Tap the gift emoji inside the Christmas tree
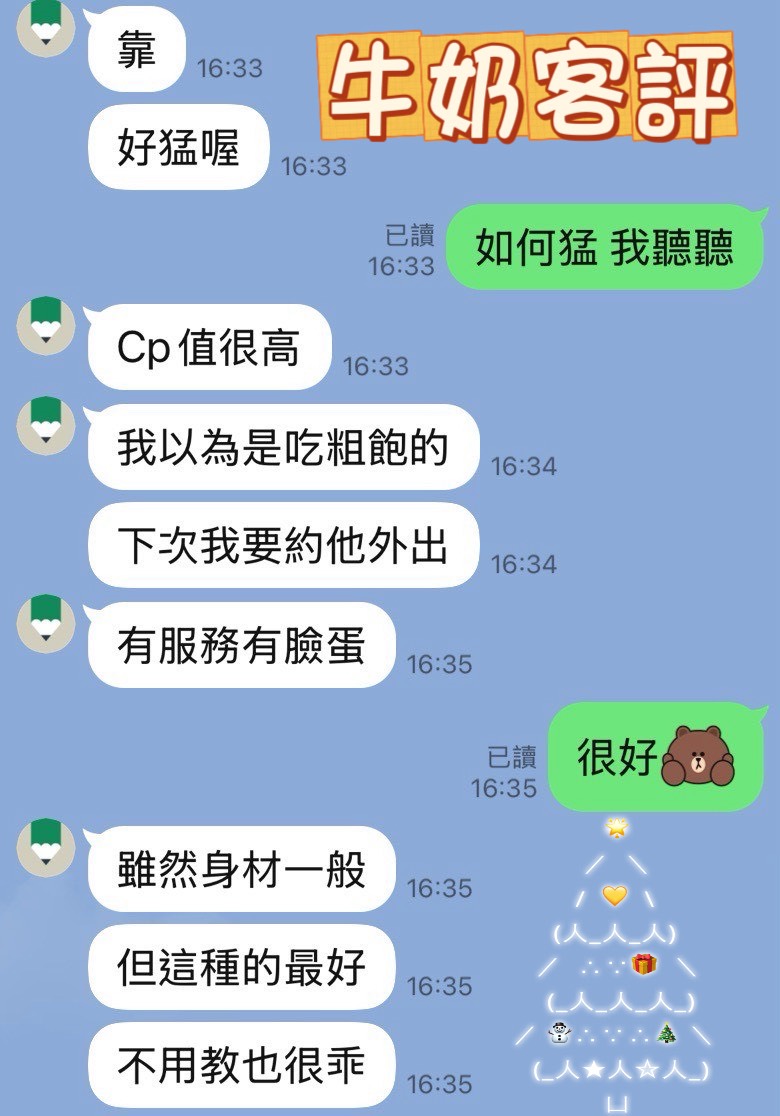This screenshot has height=1116, width=780. [x=645, y=964]
